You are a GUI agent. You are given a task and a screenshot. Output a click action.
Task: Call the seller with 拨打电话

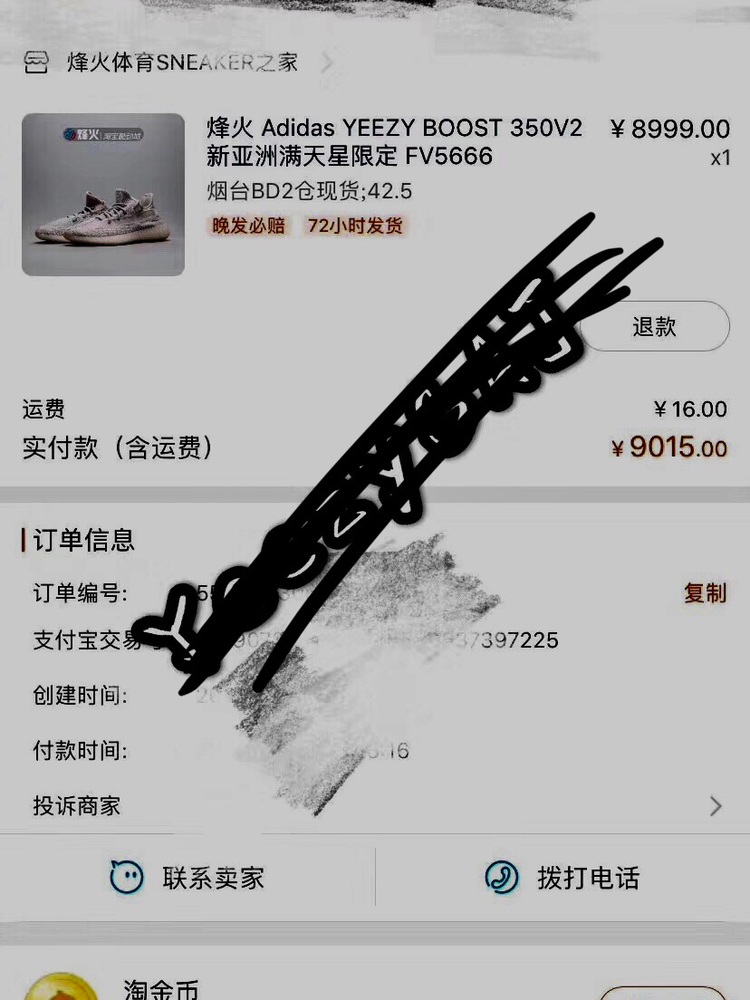pos(562,878)
